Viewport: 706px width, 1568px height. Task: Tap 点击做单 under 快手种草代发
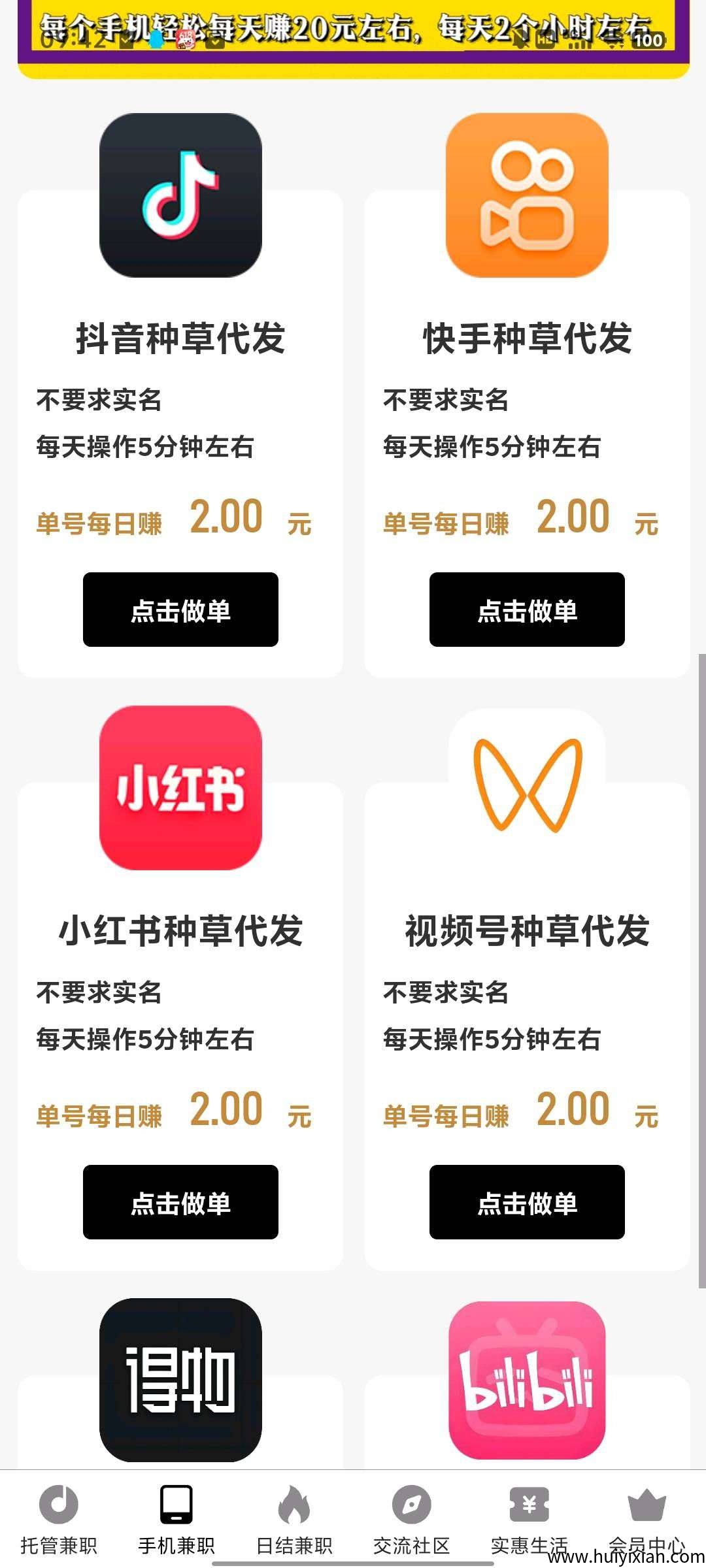(527, 610)
